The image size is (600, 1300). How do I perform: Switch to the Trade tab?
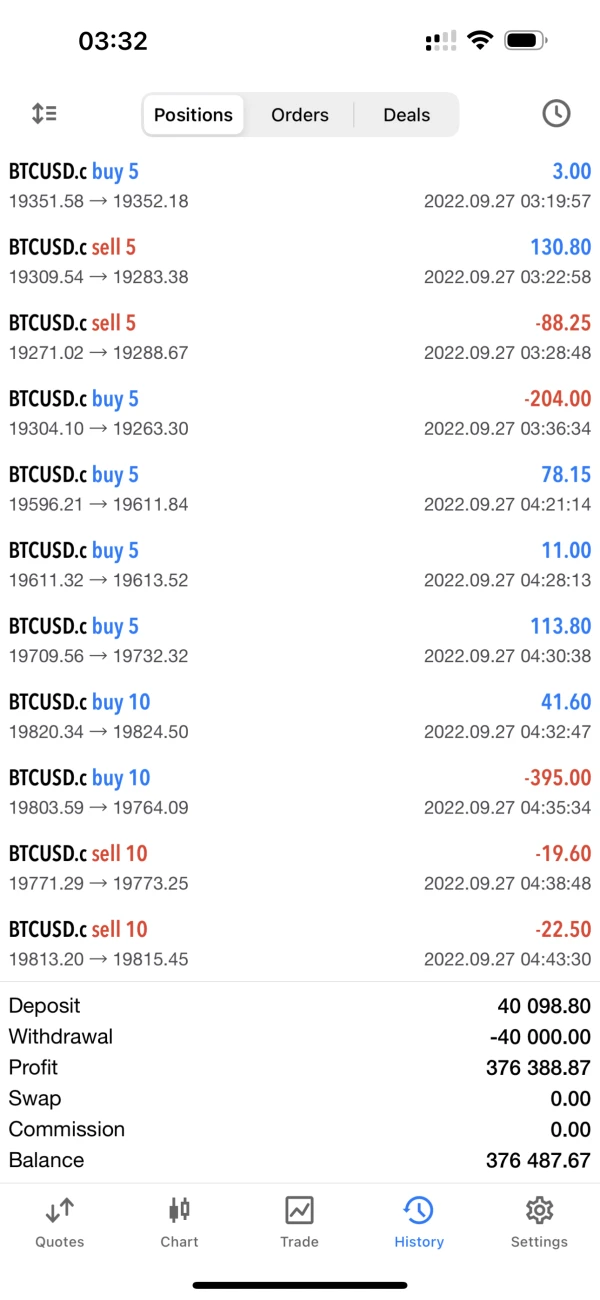(299, 1222)
